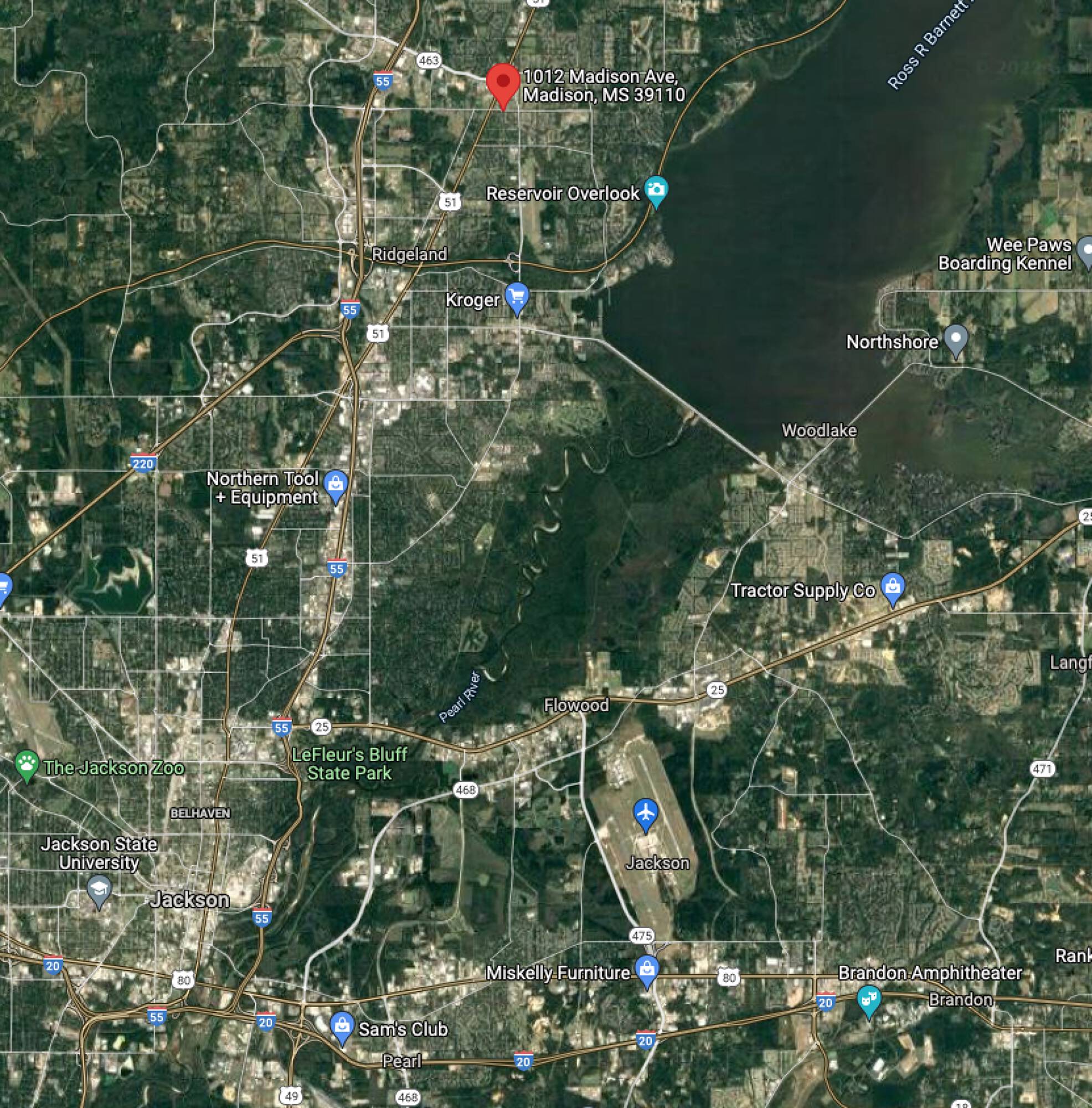The image size is (1092, 1108).
Task: Select the Sam's Club shopping marker
Action: click(342, 1025)
